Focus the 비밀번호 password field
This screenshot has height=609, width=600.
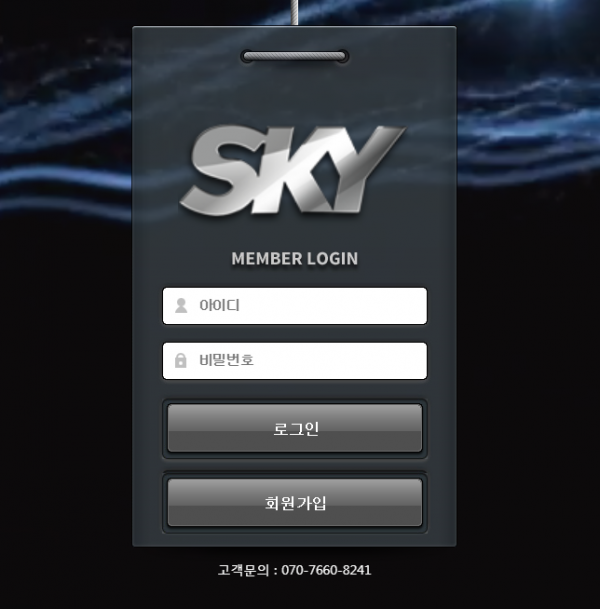point(295,361)
